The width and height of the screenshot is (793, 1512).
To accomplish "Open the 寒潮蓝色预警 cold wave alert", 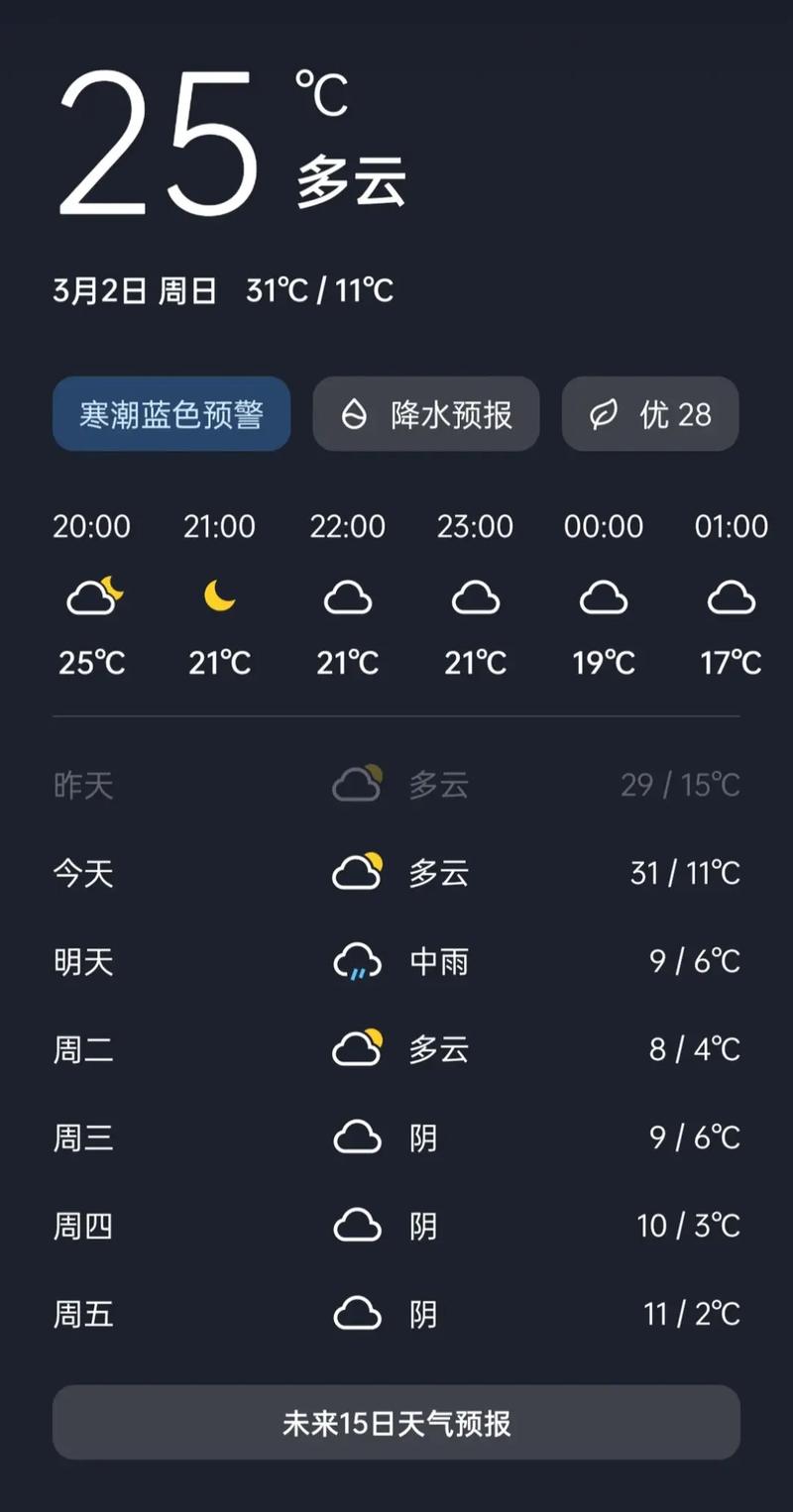I will [x=170, y=414].
